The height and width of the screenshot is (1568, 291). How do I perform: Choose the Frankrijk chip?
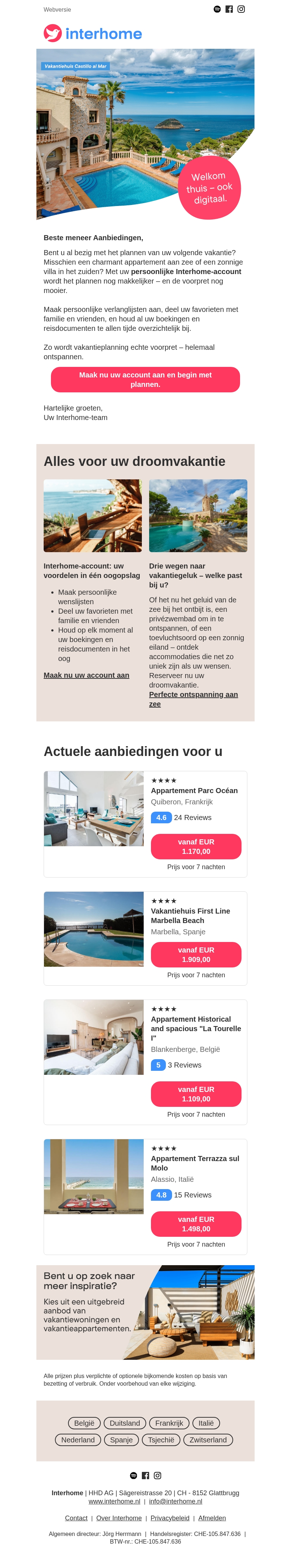pos(169,1423)
